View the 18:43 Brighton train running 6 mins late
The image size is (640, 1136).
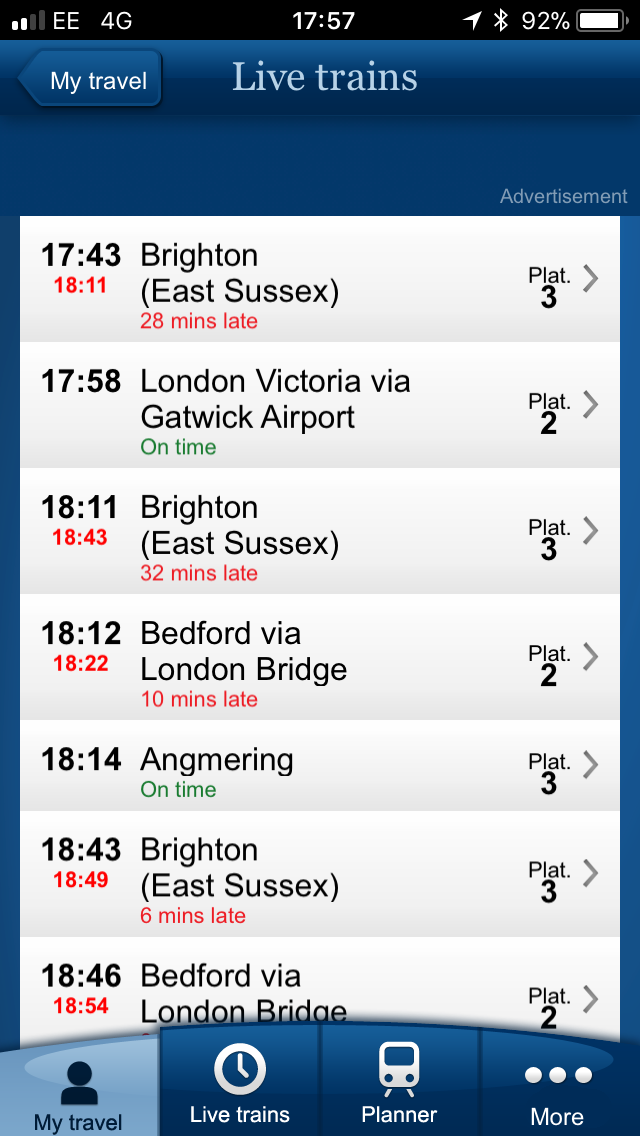click(320, 874)
